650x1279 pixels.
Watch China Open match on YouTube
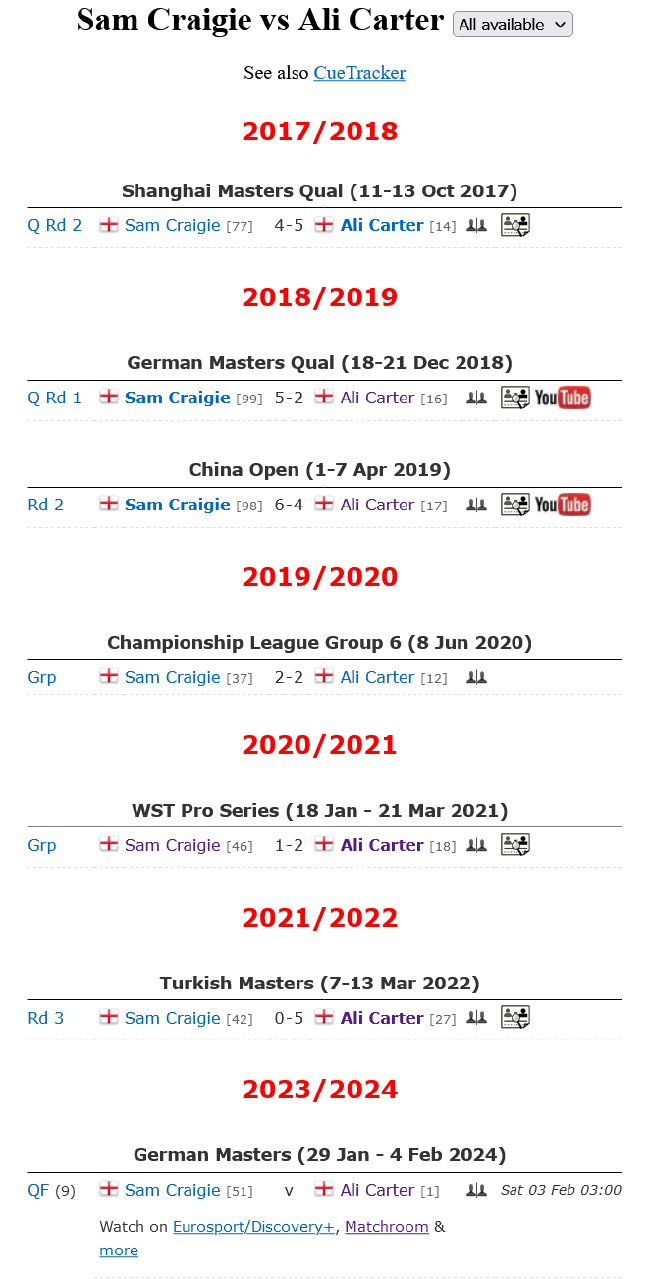(562, 505)
